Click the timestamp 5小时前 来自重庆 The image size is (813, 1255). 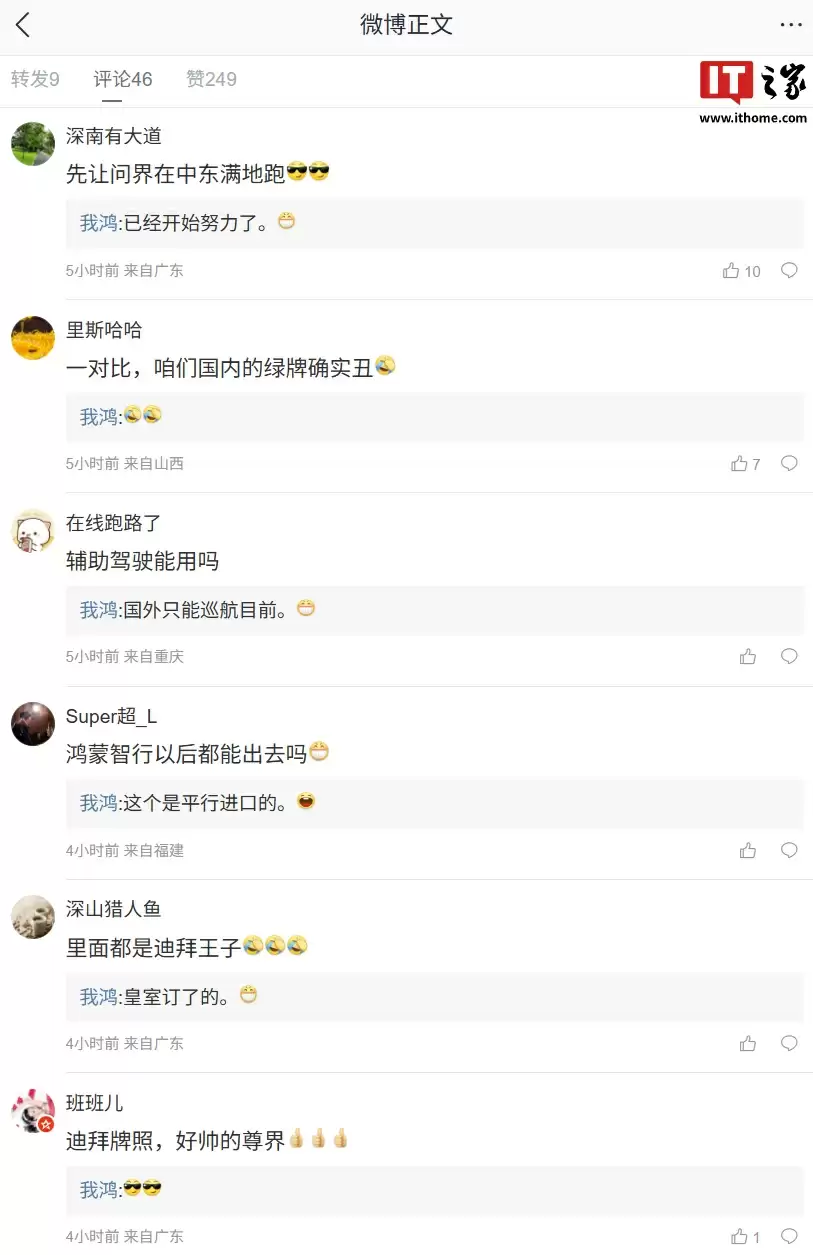(124, 656)
